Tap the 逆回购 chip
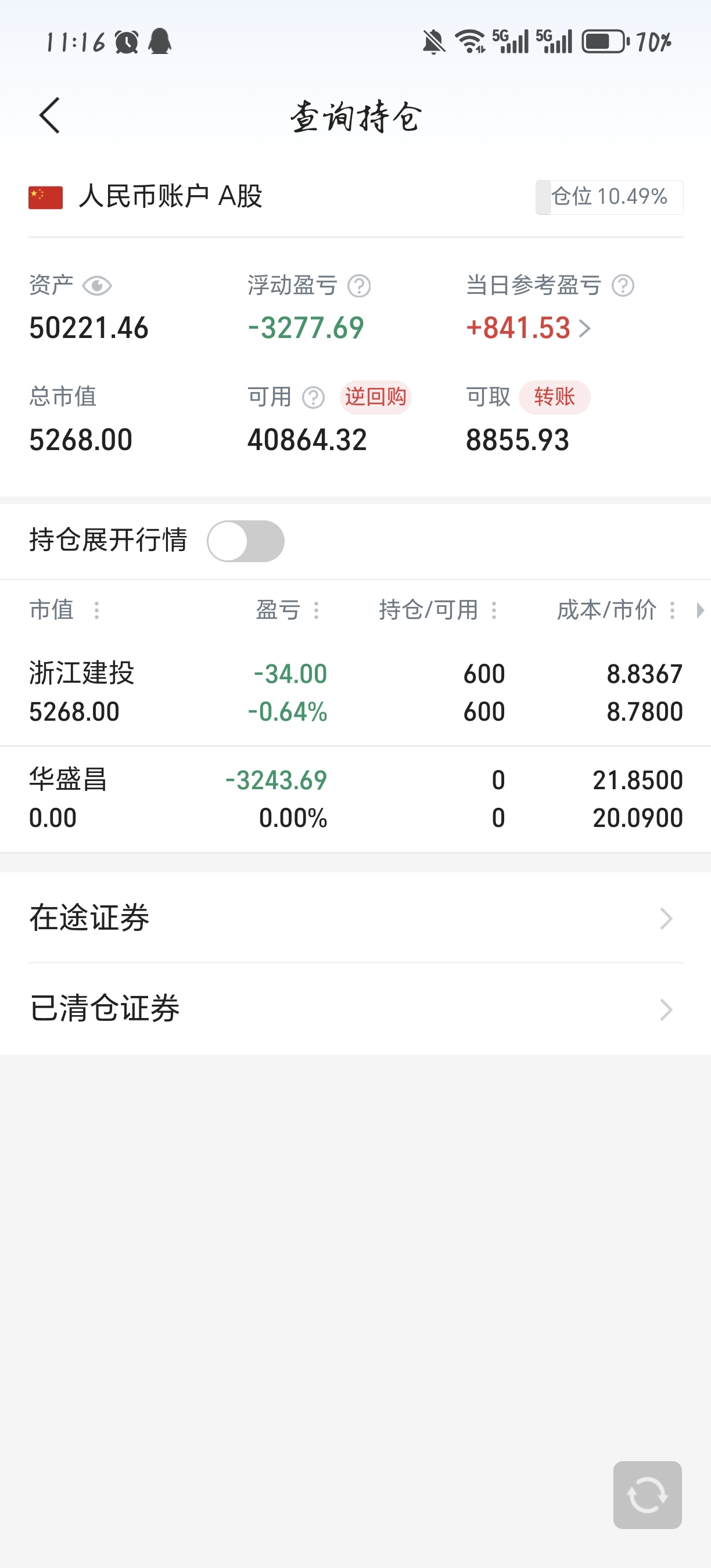The image size is (711, 1568). click(376, 397)
